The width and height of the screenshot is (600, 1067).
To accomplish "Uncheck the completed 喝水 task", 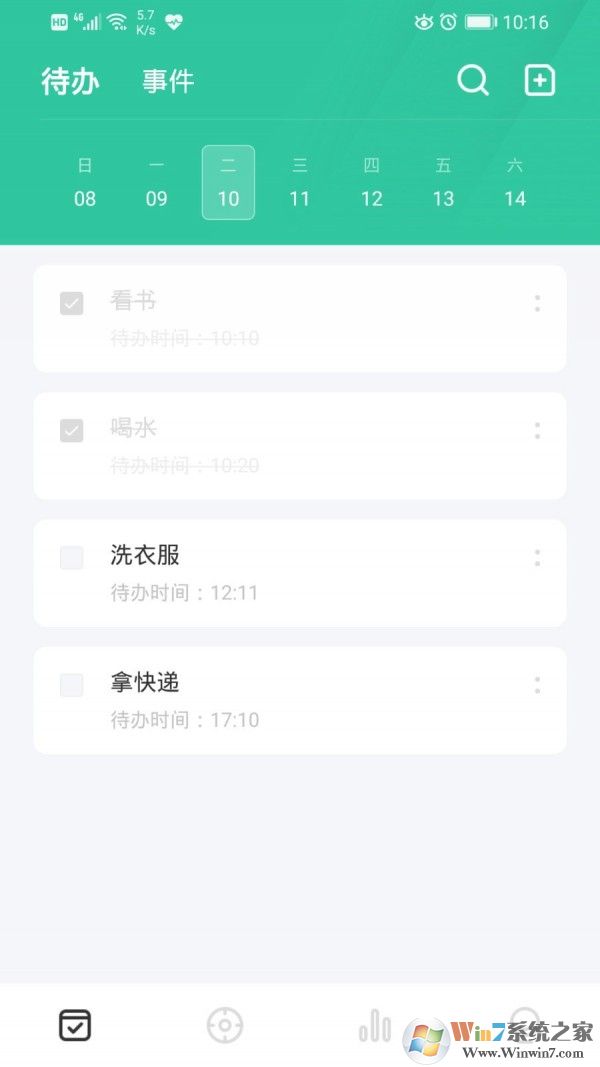I will coord(72,430).
